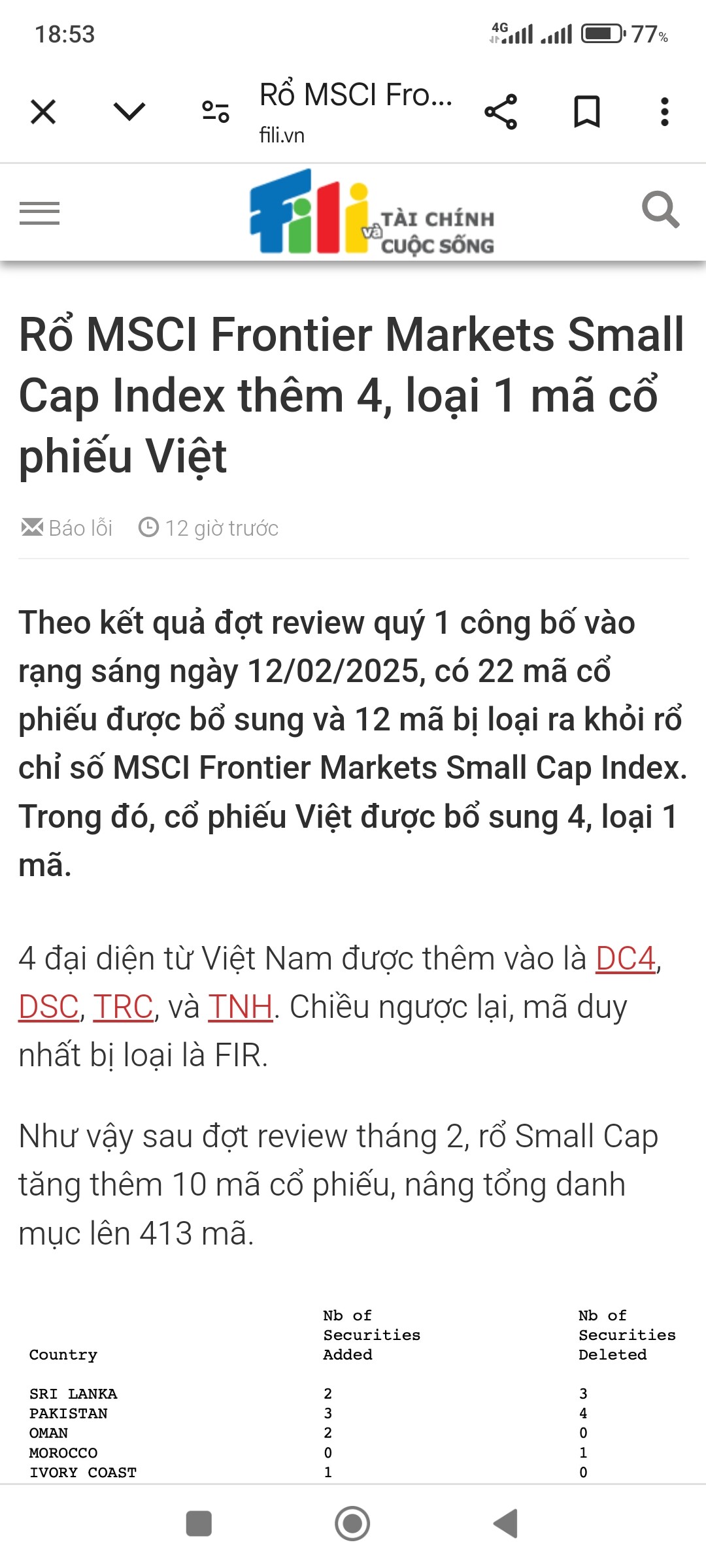The width and height of the screenshot is (706, 1568).
Task: Share this article
Action: tap(501, 112)
